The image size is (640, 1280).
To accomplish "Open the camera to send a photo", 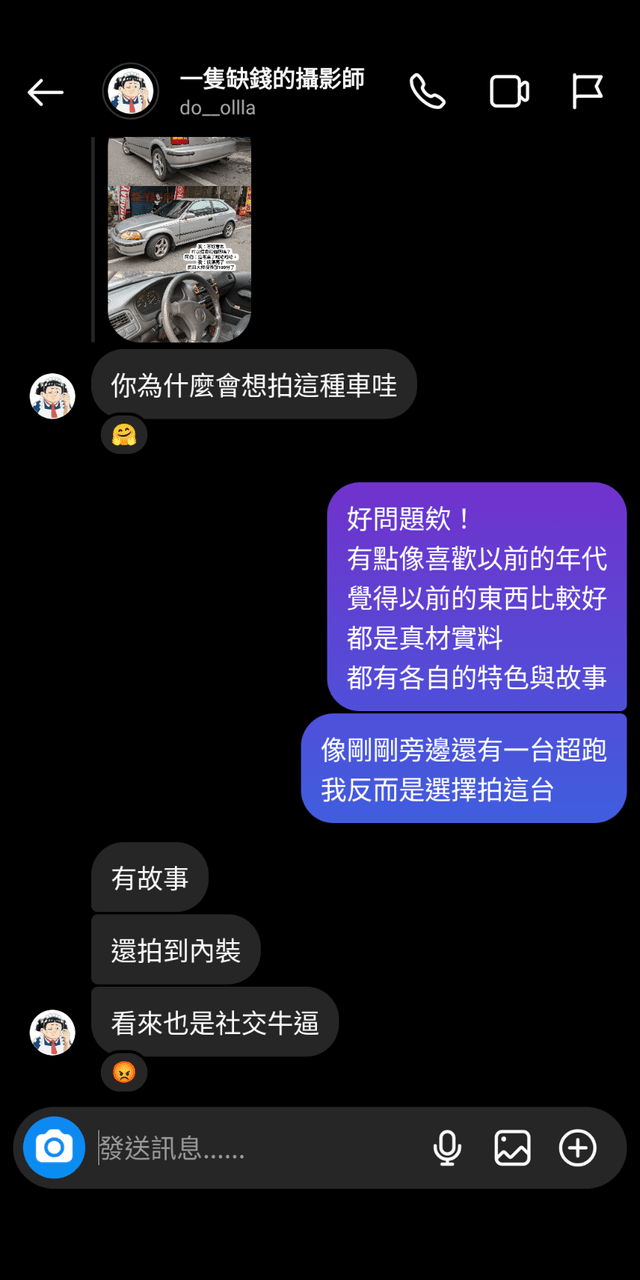I will (x=54, y=1148).
